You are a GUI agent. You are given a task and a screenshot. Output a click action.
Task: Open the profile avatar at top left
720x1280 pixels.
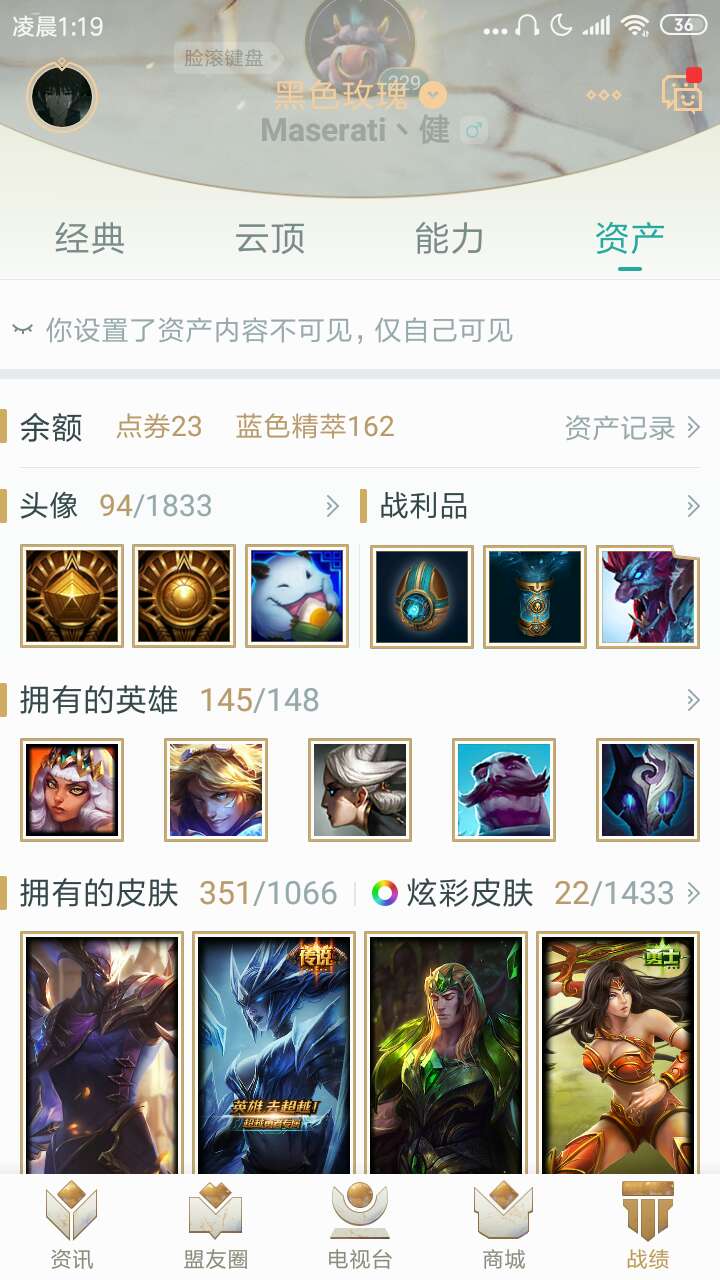click(62, 97)
